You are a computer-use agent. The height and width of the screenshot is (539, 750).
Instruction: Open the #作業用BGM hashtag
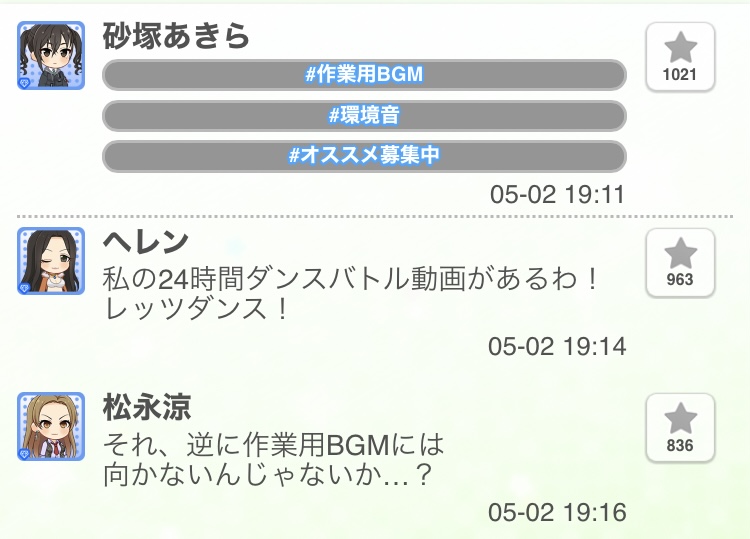click(x=364, y=75)
